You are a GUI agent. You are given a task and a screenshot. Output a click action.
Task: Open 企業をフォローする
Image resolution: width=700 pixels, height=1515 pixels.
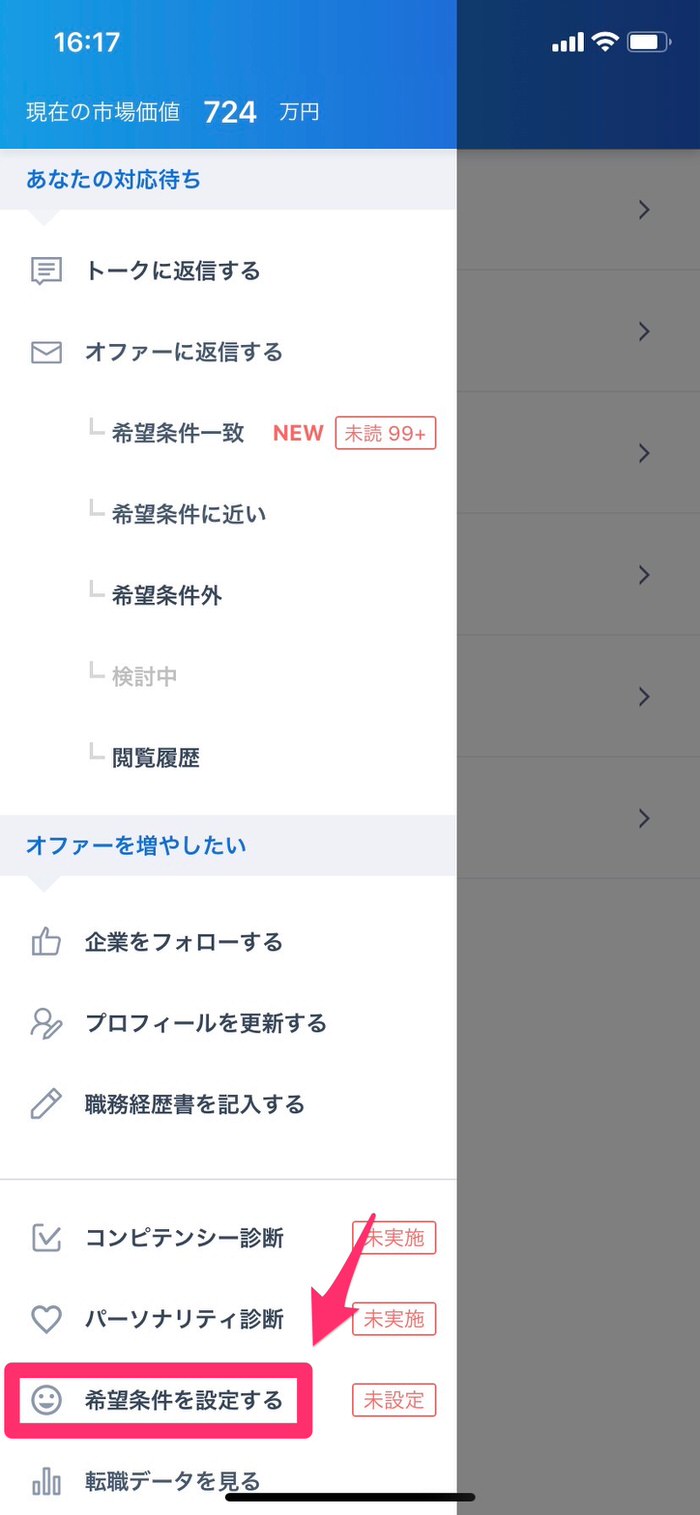[x=228, y=942]
